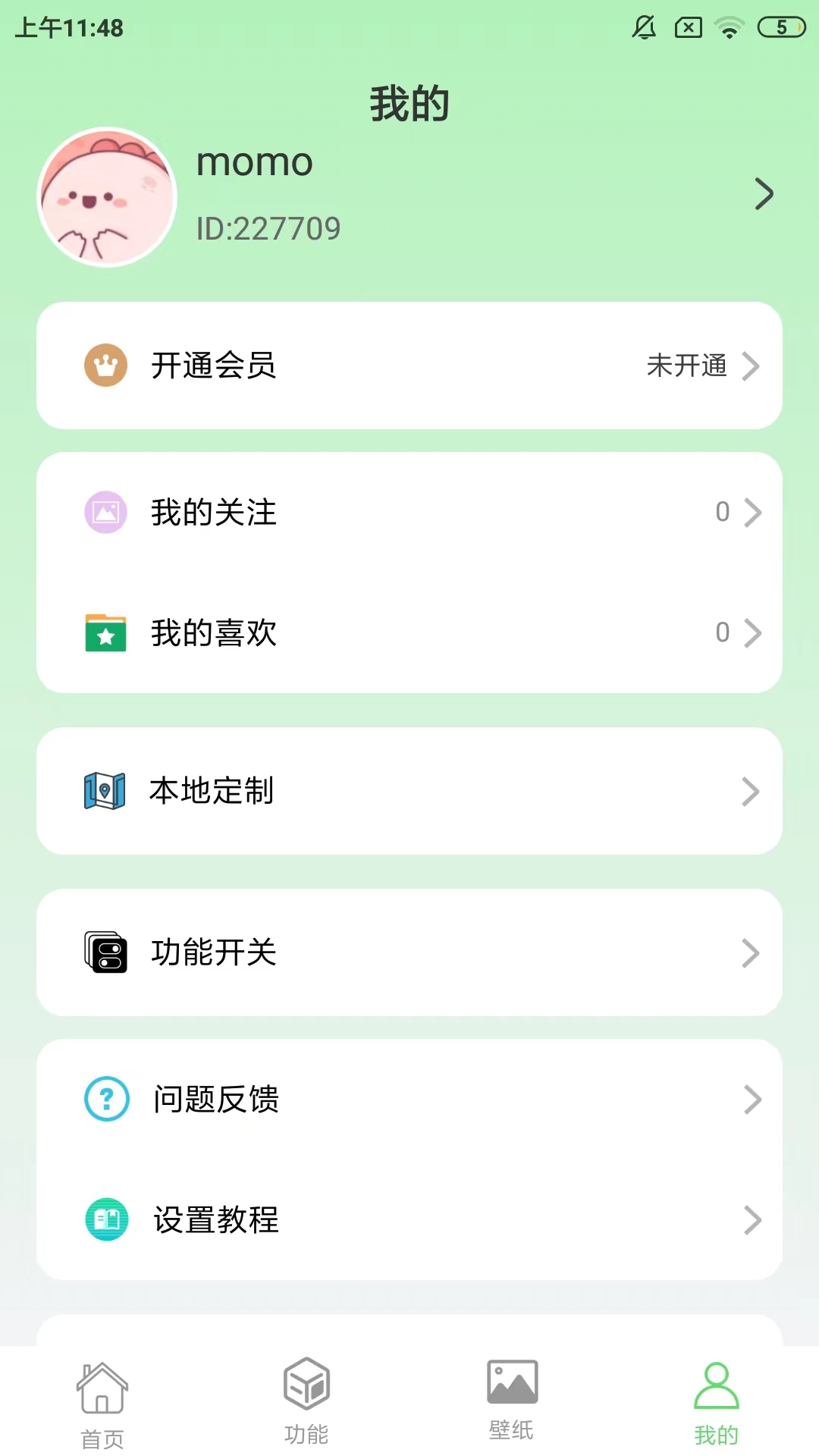The image size is (819, 1456).
Task: Open 本地定制 settings
Action: click(x=409, y=791)
